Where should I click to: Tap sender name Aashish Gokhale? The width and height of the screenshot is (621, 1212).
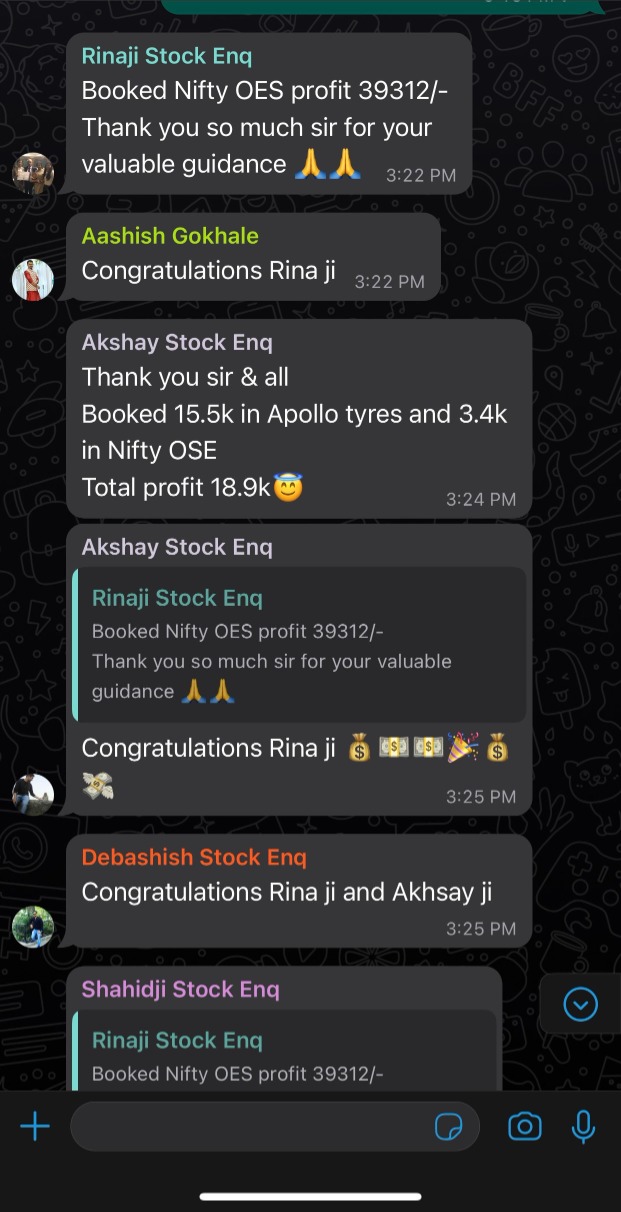pos(170,236)
